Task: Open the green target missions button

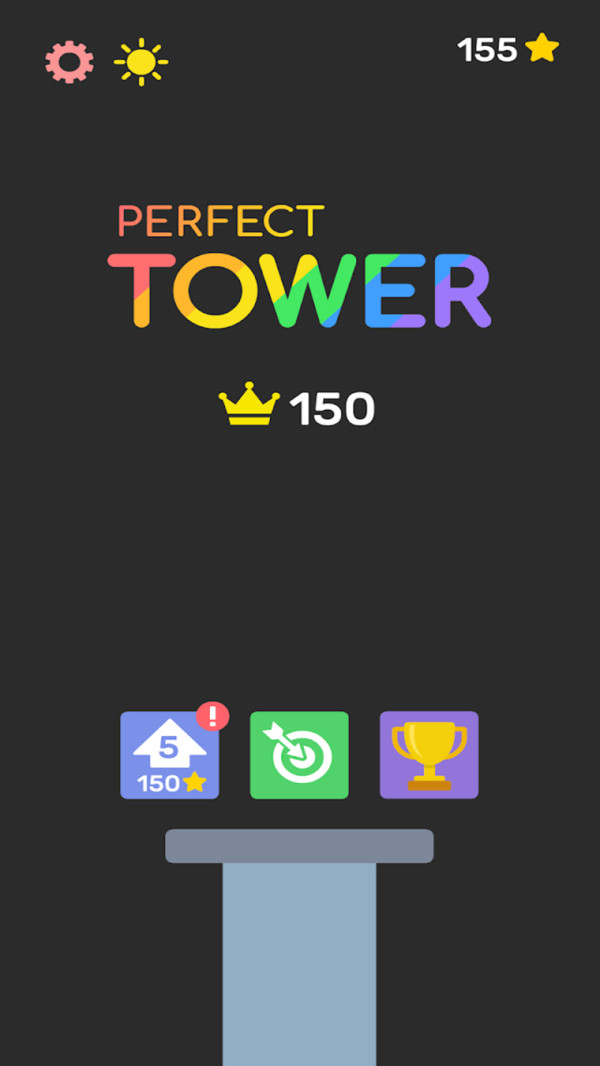Action: (299, 755)
